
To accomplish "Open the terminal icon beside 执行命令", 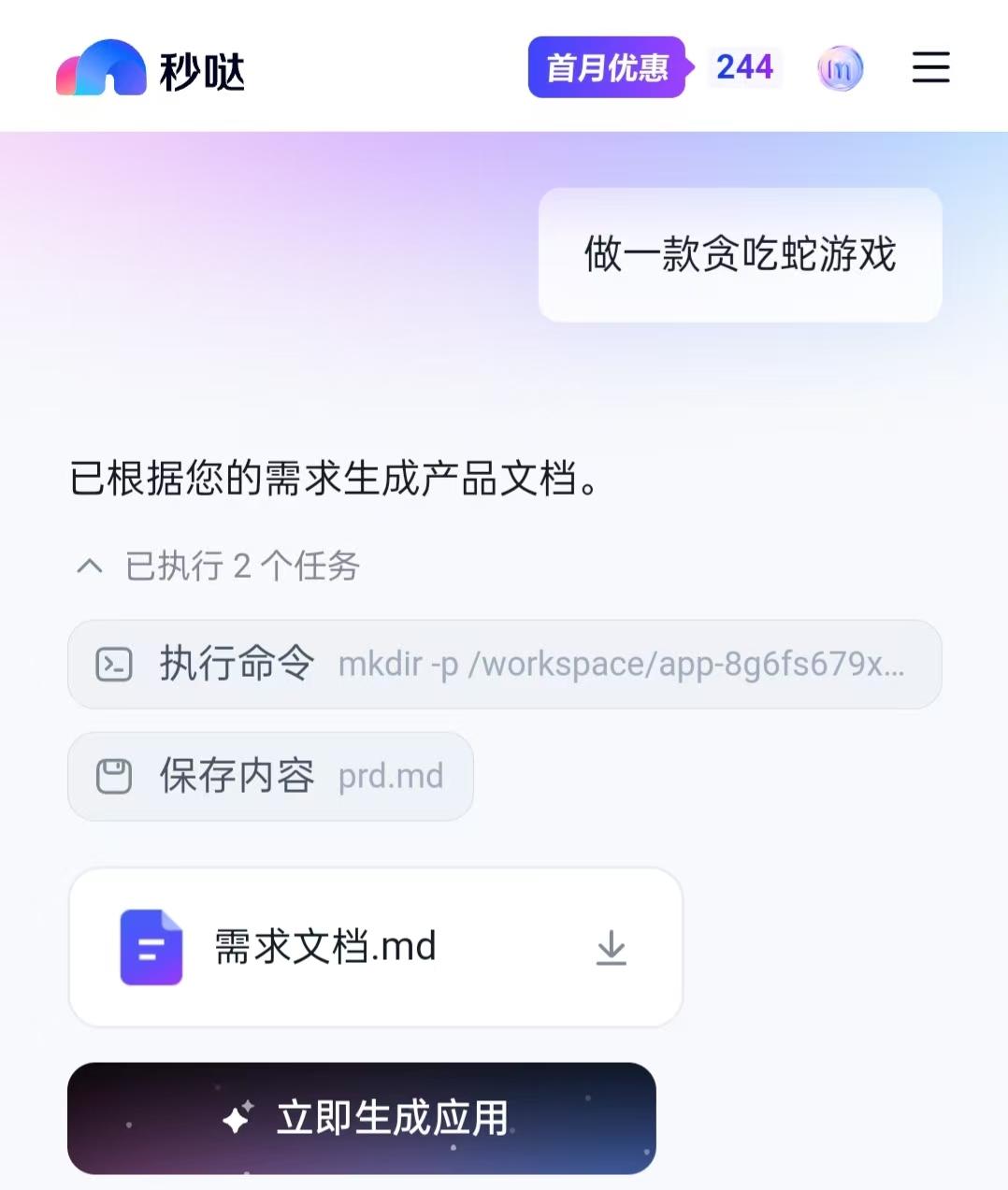I will pos(114,665).
